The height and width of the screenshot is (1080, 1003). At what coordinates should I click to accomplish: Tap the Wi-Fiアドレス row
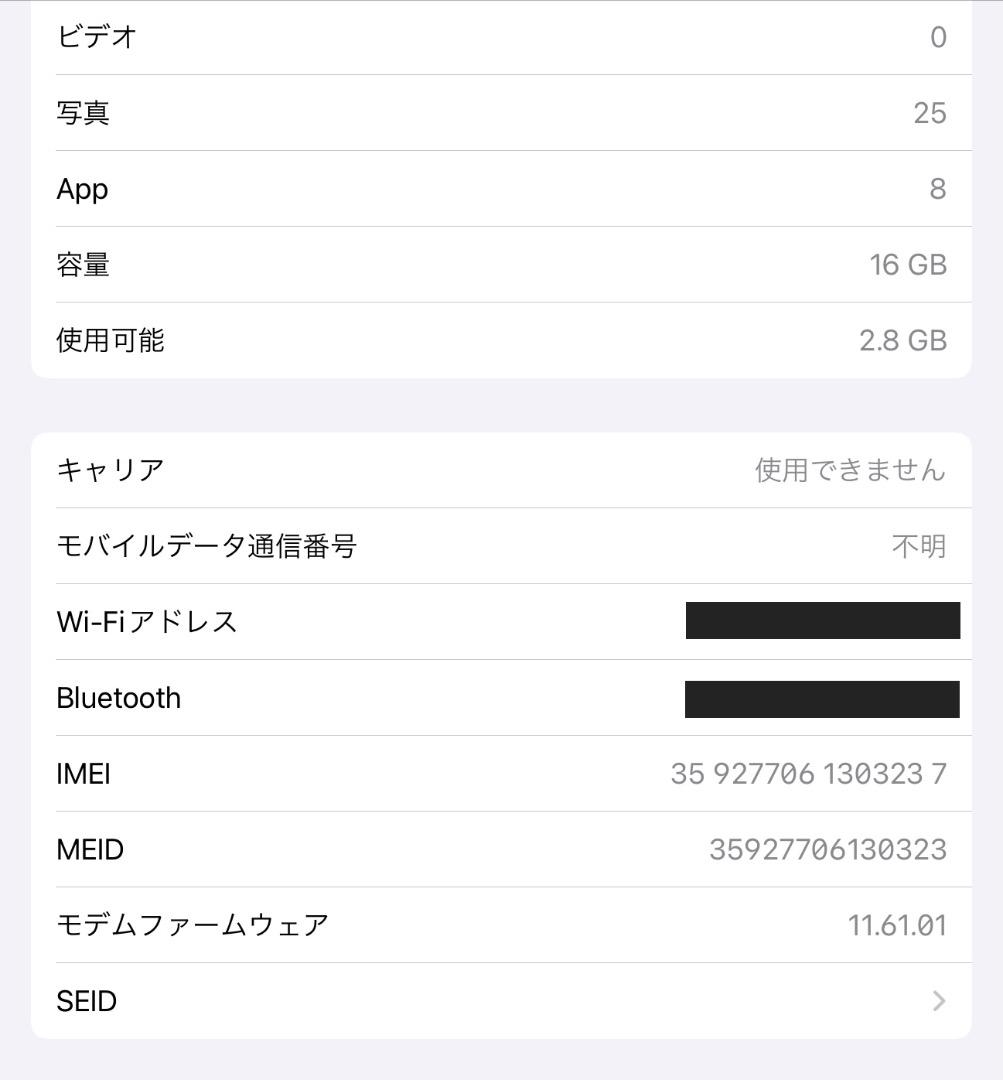point(500,621)
